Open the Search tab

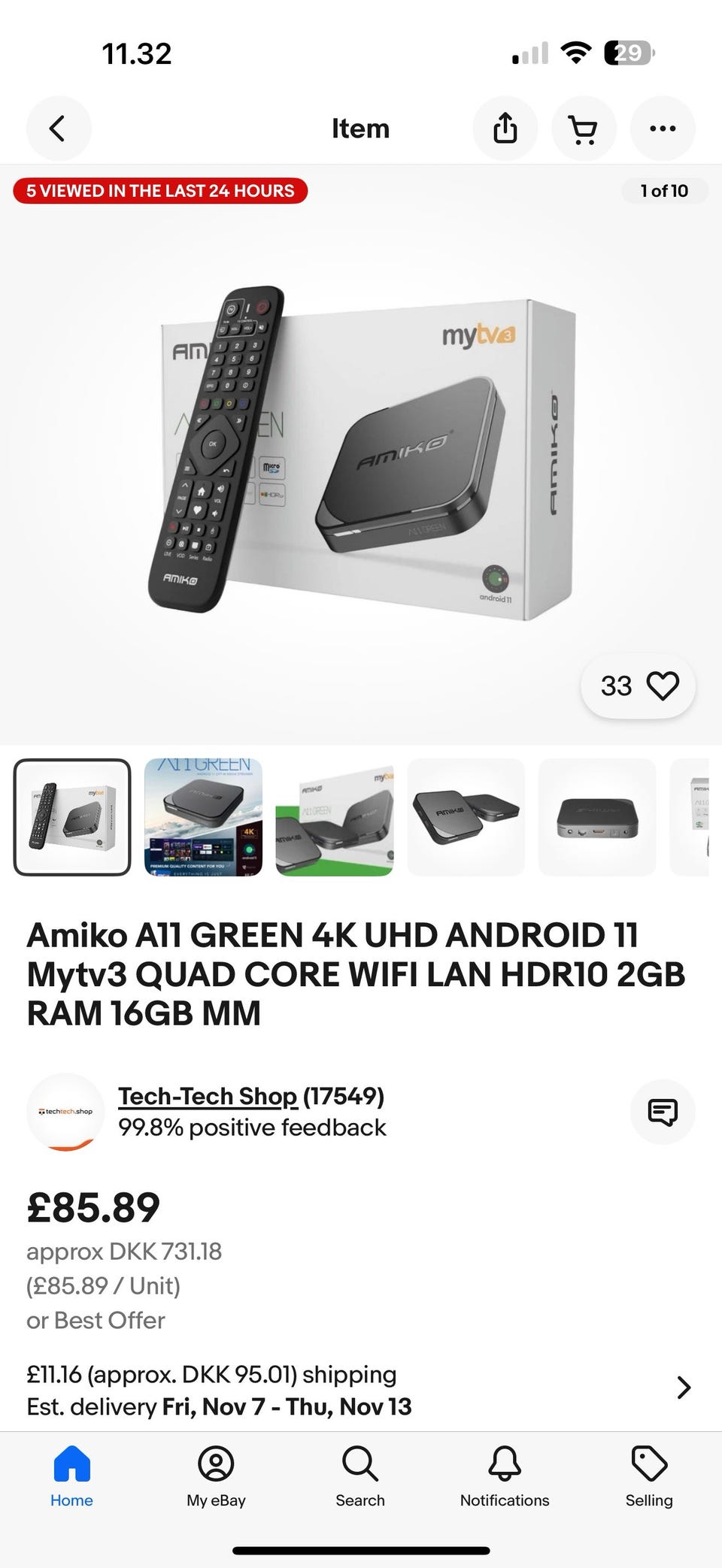pyautogui.click(x=360, y=1476)
